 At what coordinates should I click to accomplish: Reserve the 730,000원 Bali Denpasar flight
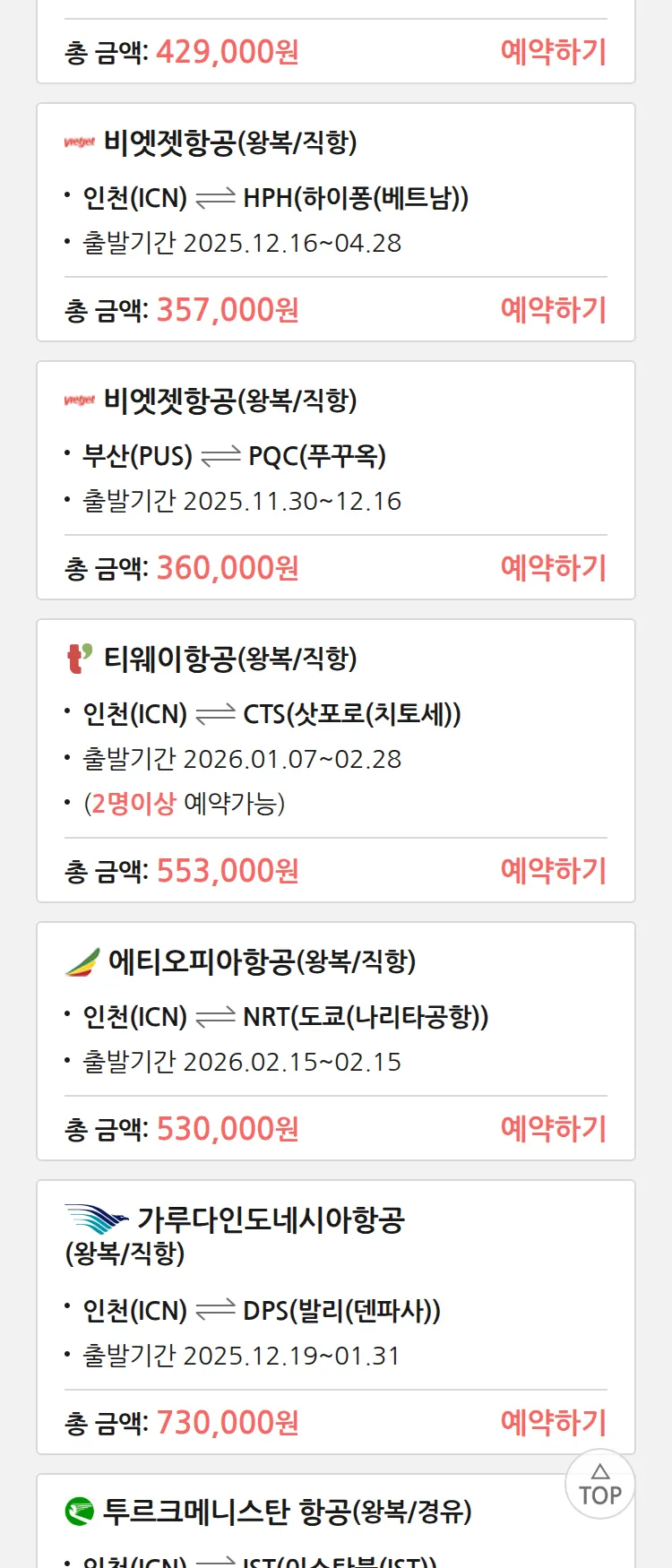pos(553,1423)
